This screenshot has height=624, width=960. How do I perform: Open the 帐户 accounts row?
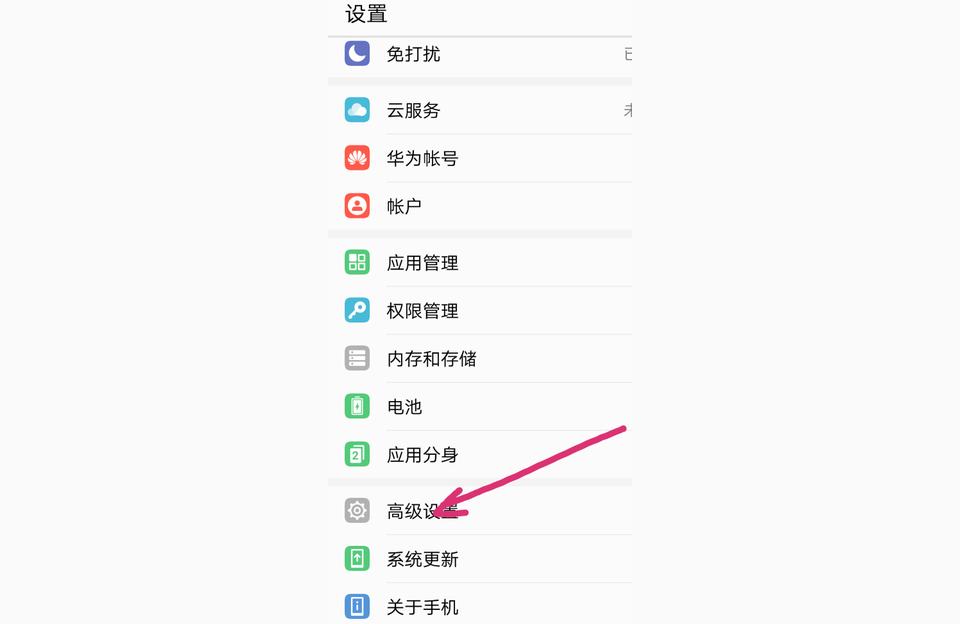pyautogui.click(x=404, y=206)
